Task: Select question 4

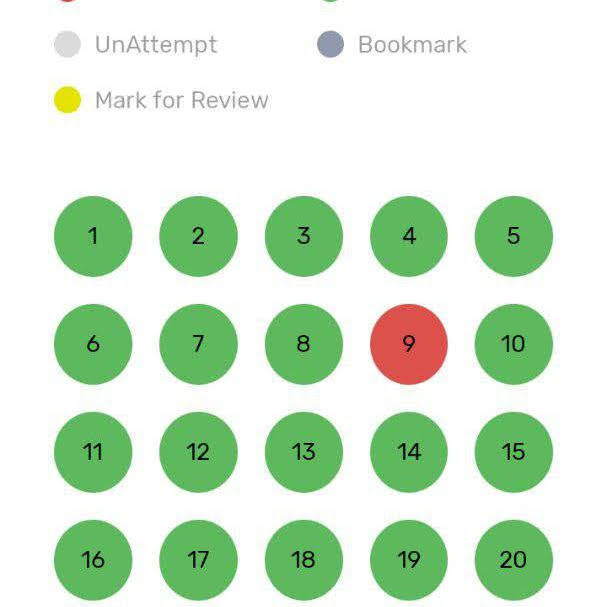Action: coord(409,236)
